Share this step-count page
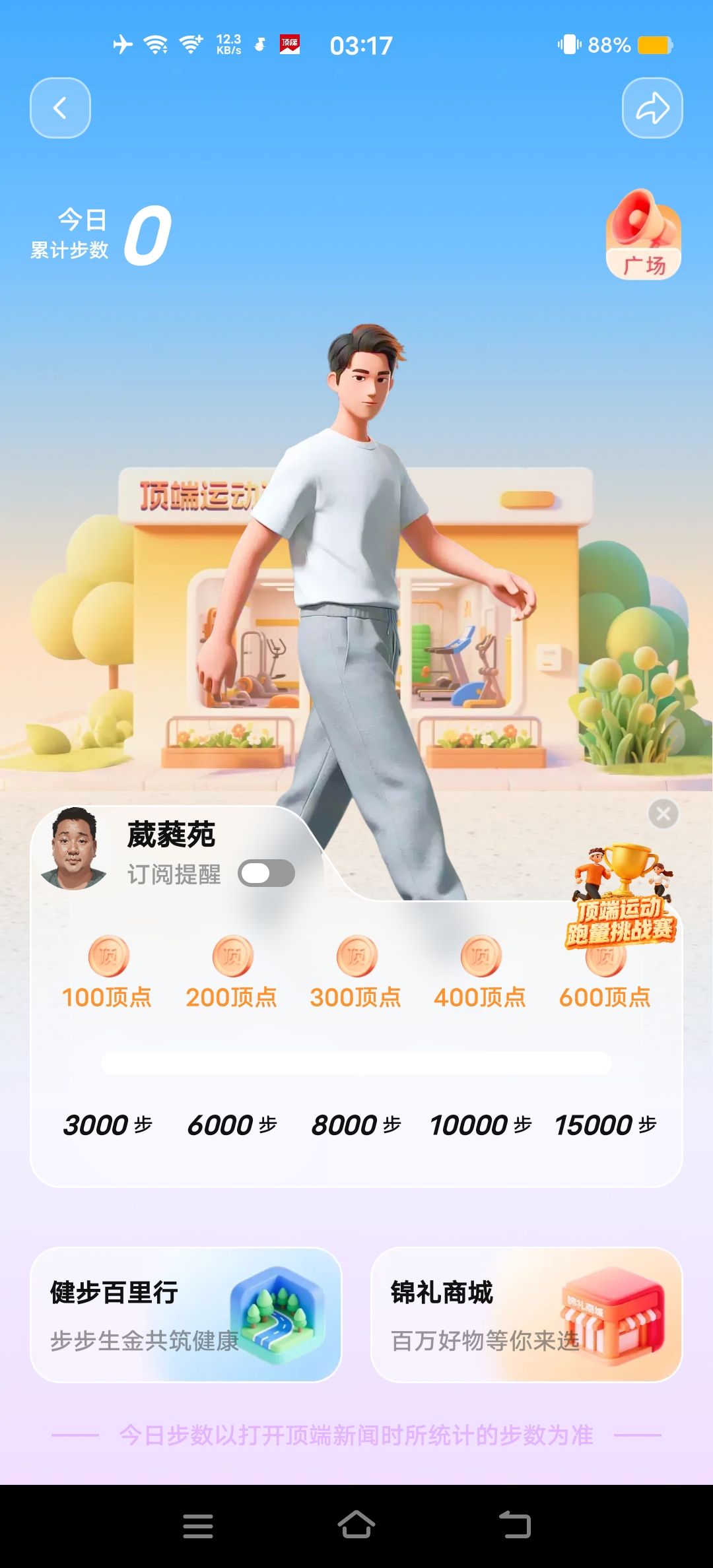713x1568 pixels. pyautogui.click(x=652, y=108)
